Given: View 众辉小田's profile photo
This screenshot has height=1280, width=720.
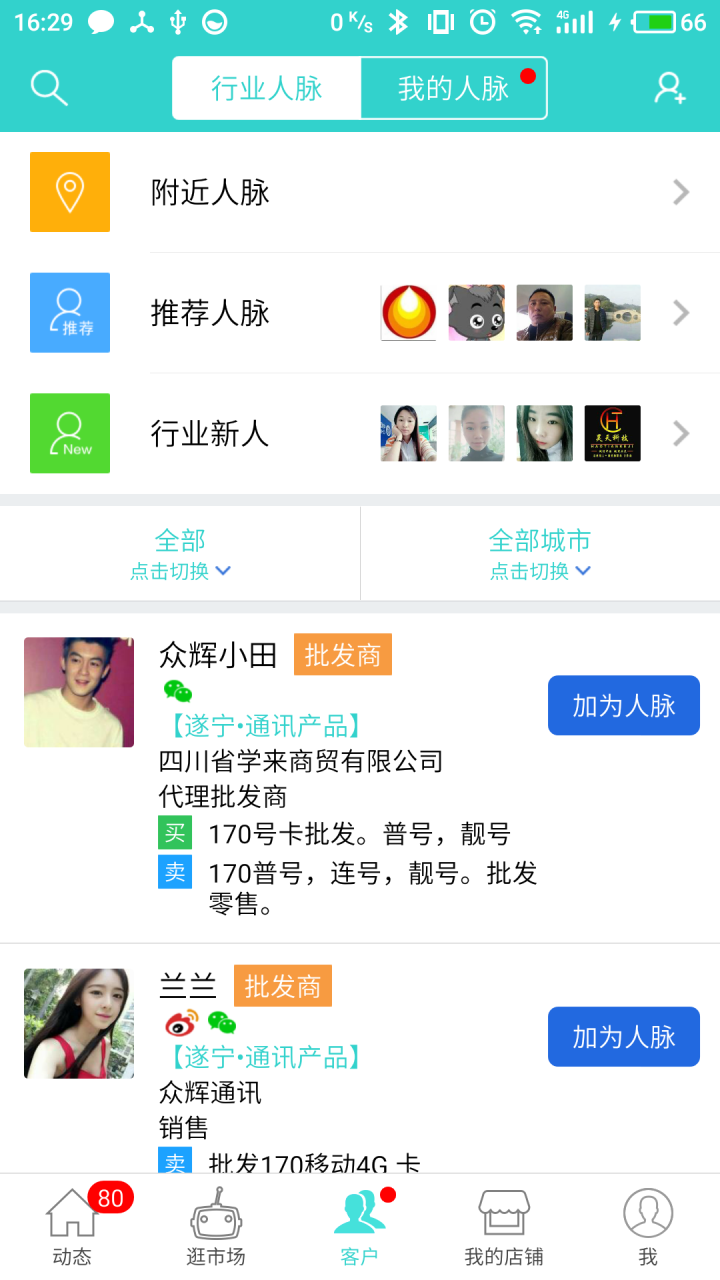Looking at the screenshot, I should [x=79, y=692].
